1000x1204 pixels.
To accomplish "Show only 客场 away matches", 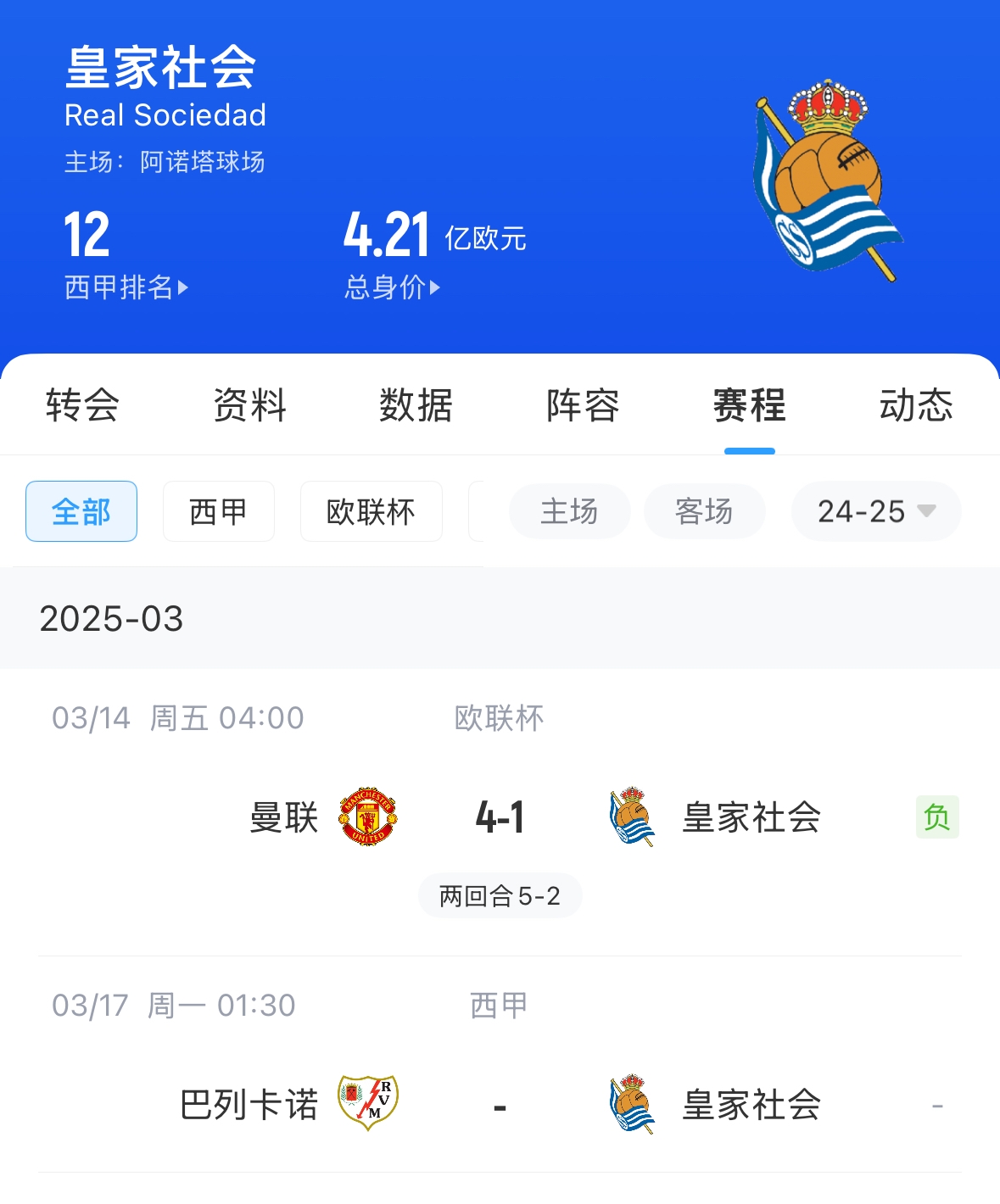I will click(704, 511).
